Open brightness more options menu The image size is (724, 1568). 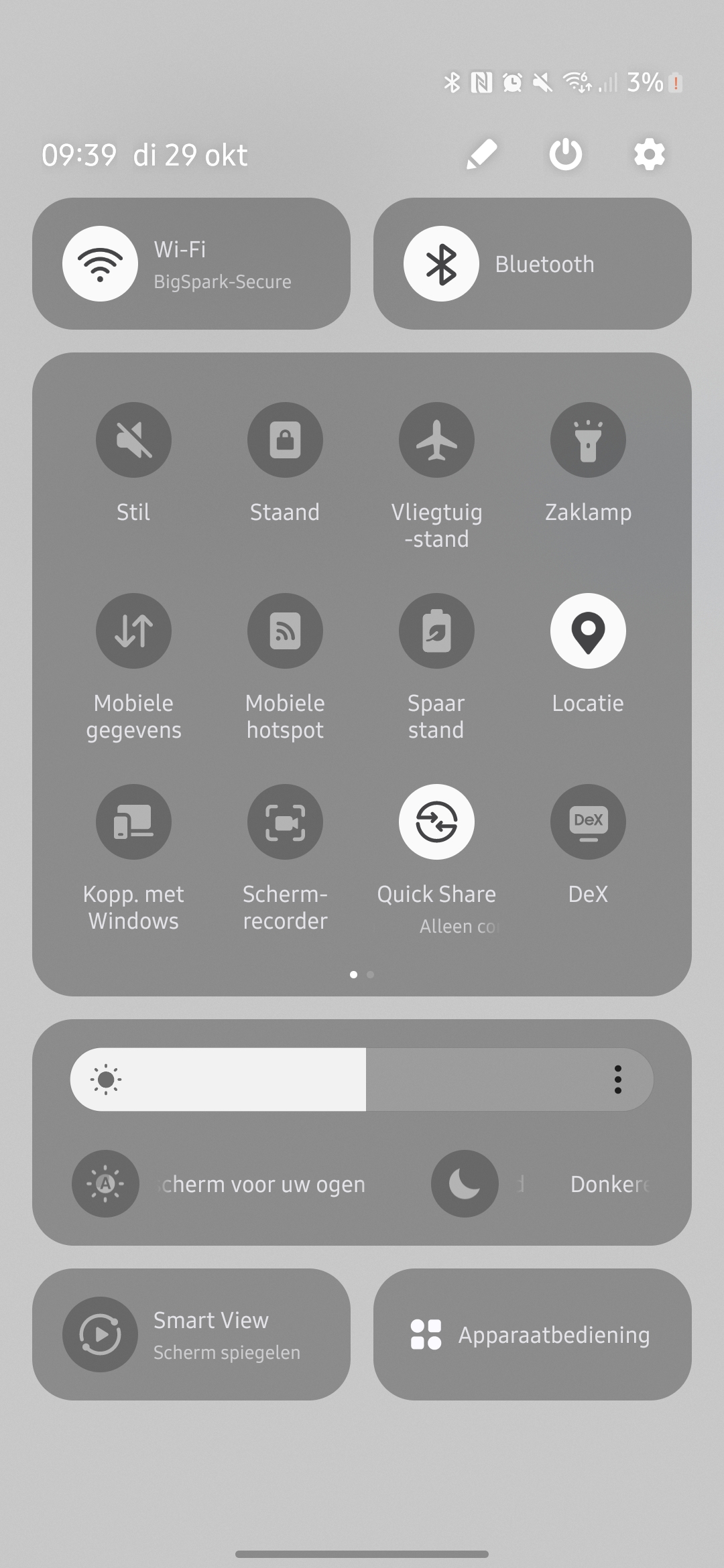tap(617, 1080)
